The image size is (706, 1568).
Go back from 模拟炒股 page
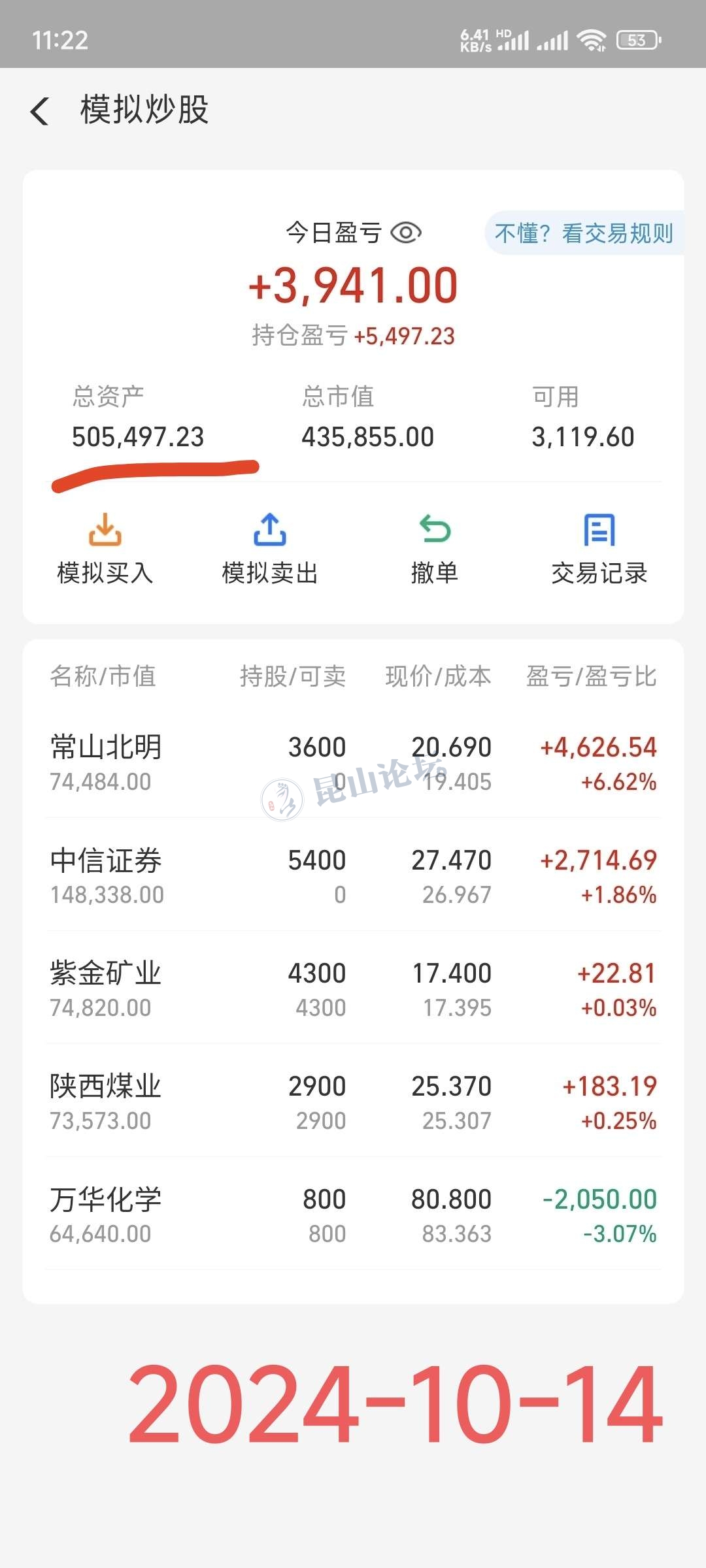pyautogui.click(x=41, y=110)
